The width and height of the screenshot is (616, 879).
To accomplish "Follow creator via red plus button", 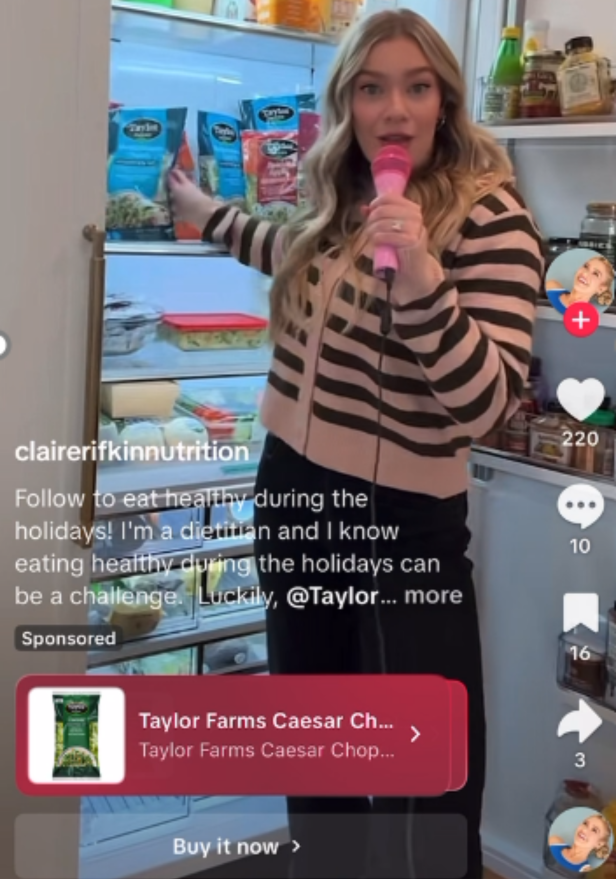I will tap(581, 320).
